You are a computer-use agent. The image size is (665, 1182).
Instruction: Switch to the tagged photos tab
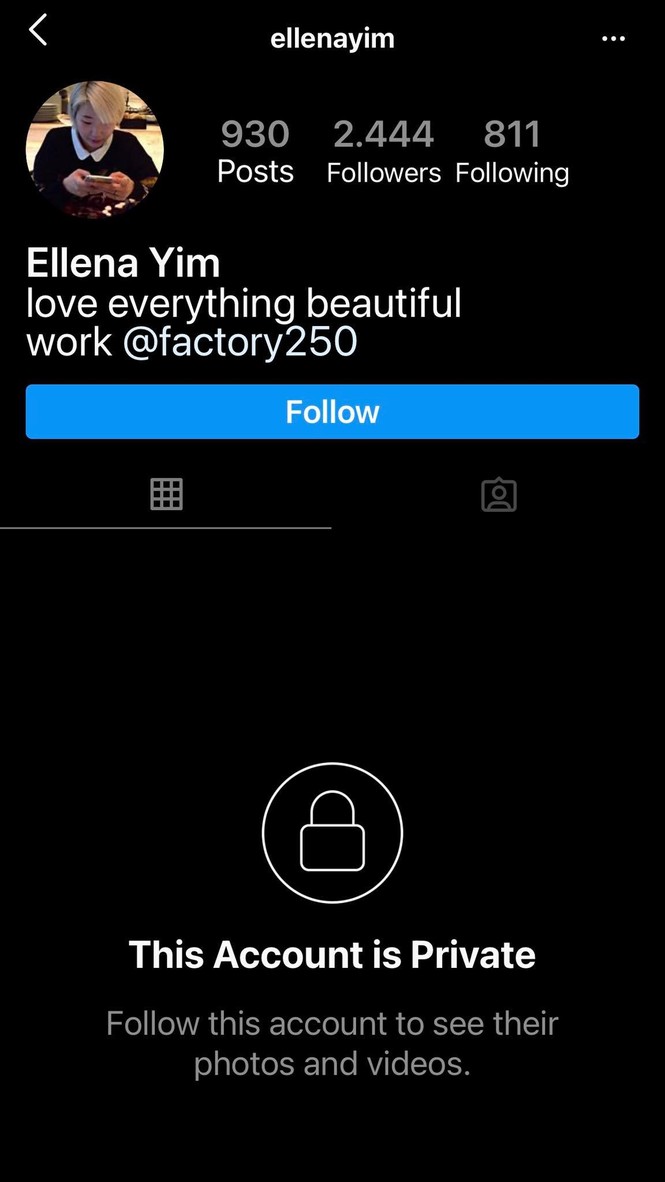point(498,494)
